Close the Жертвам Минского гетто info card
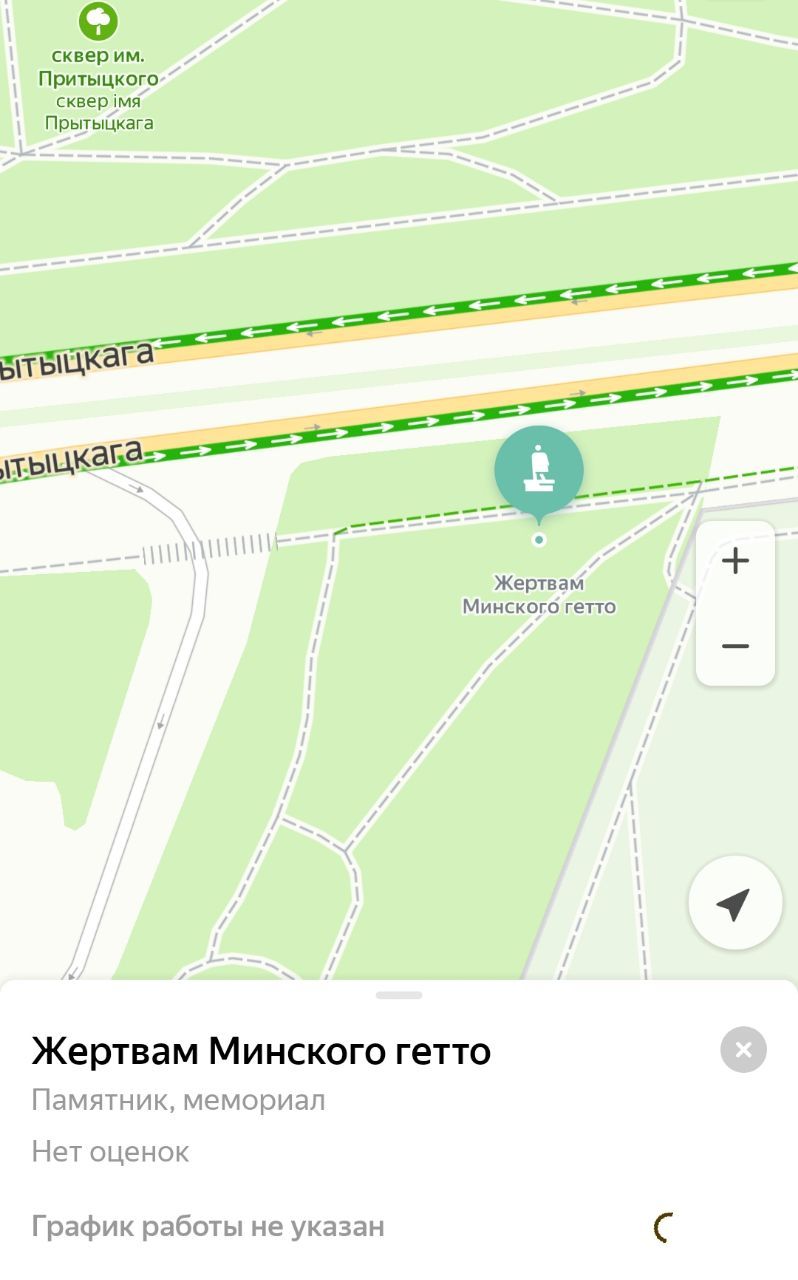 [743, 1050]
